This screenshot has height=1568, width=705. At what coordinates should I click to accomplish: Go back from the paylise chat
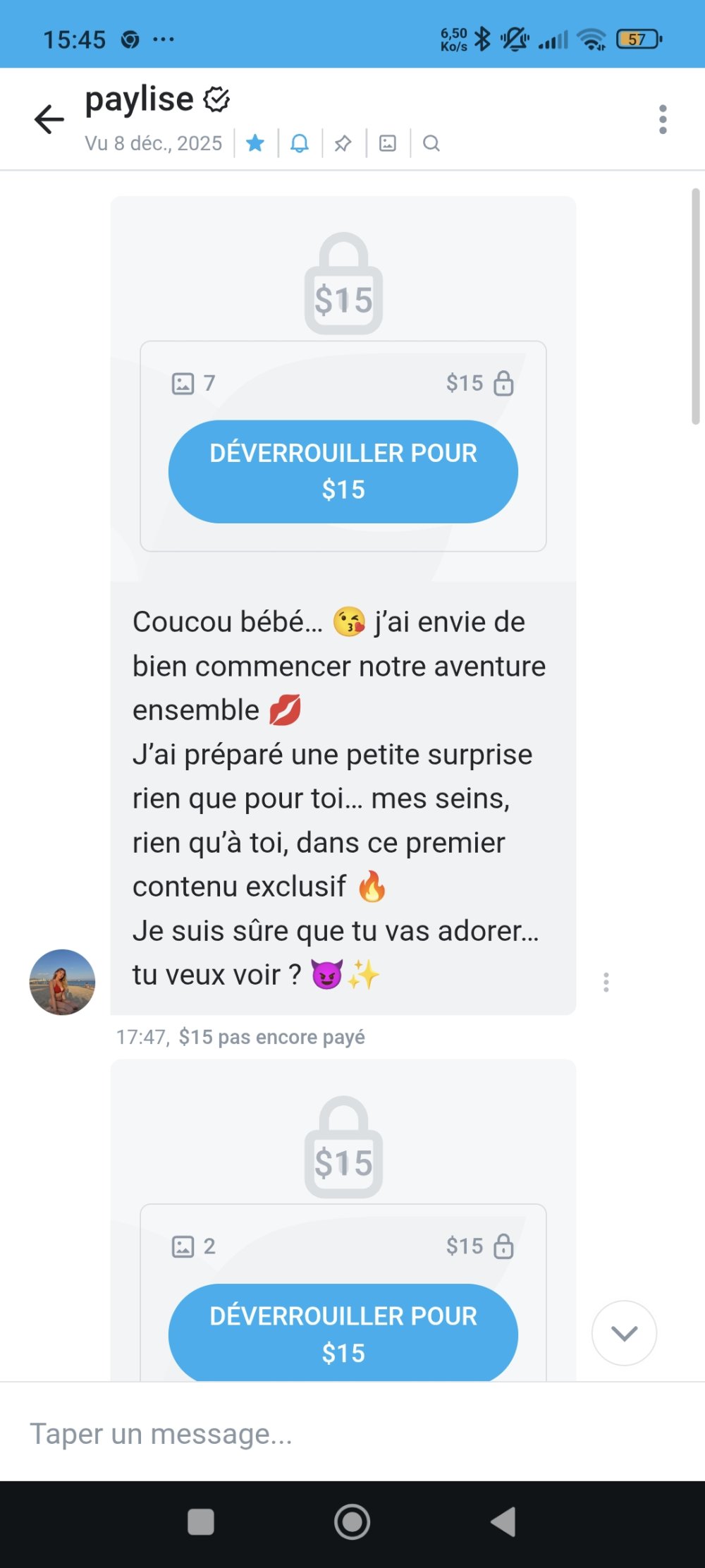(x=49, y=119)
